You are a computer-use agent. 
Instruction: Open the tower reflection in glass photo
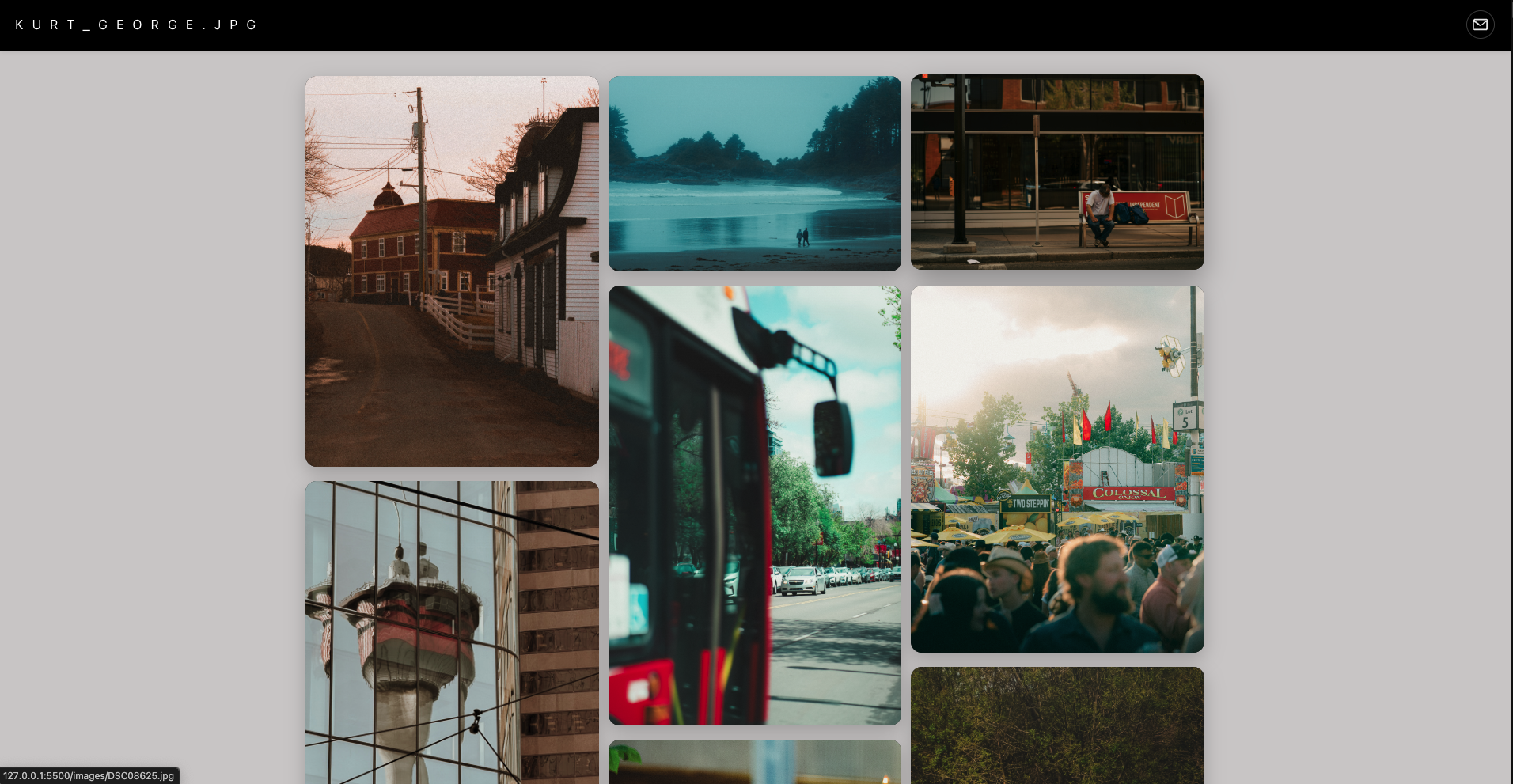click(452, 633)
